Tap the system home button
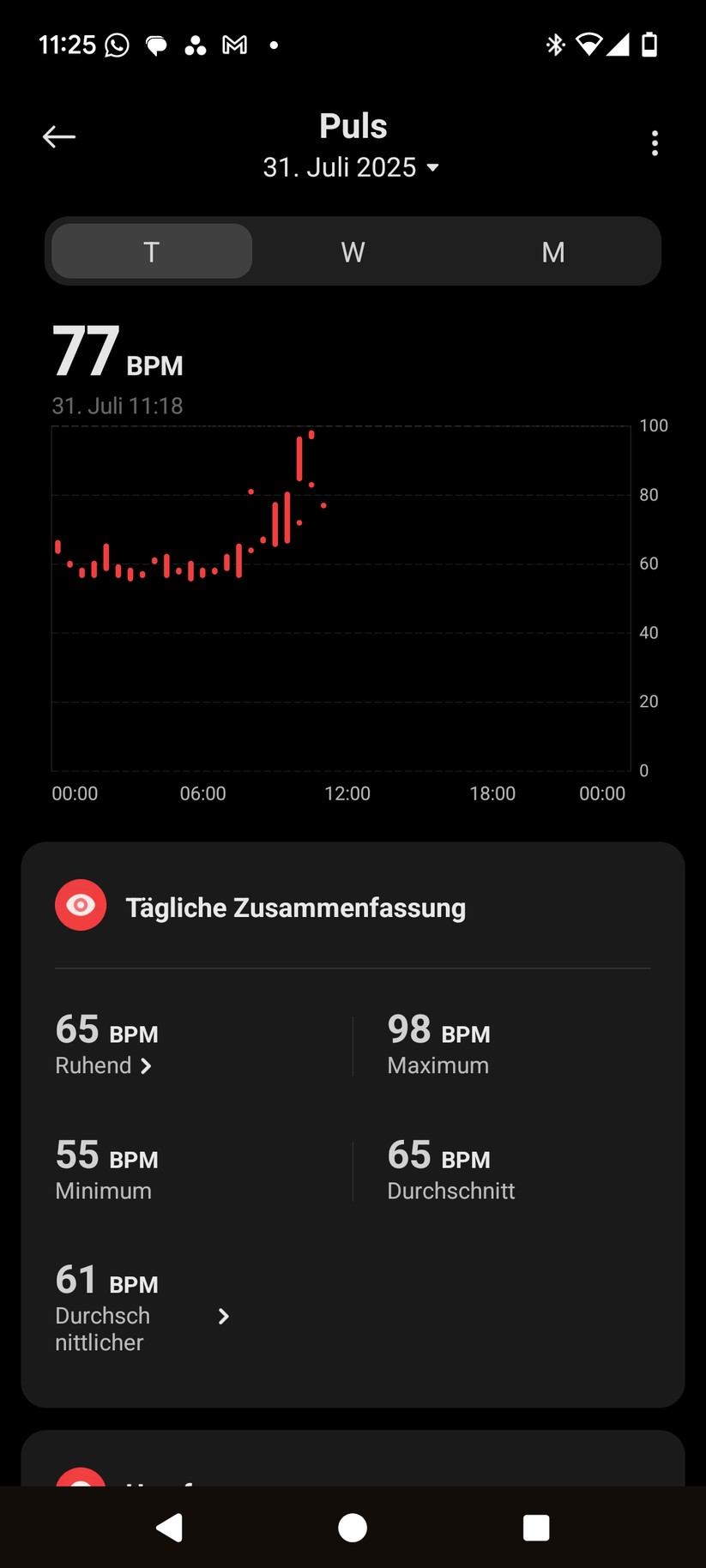The height and width of the screenshot is (1568, 706). point(353,1527)
